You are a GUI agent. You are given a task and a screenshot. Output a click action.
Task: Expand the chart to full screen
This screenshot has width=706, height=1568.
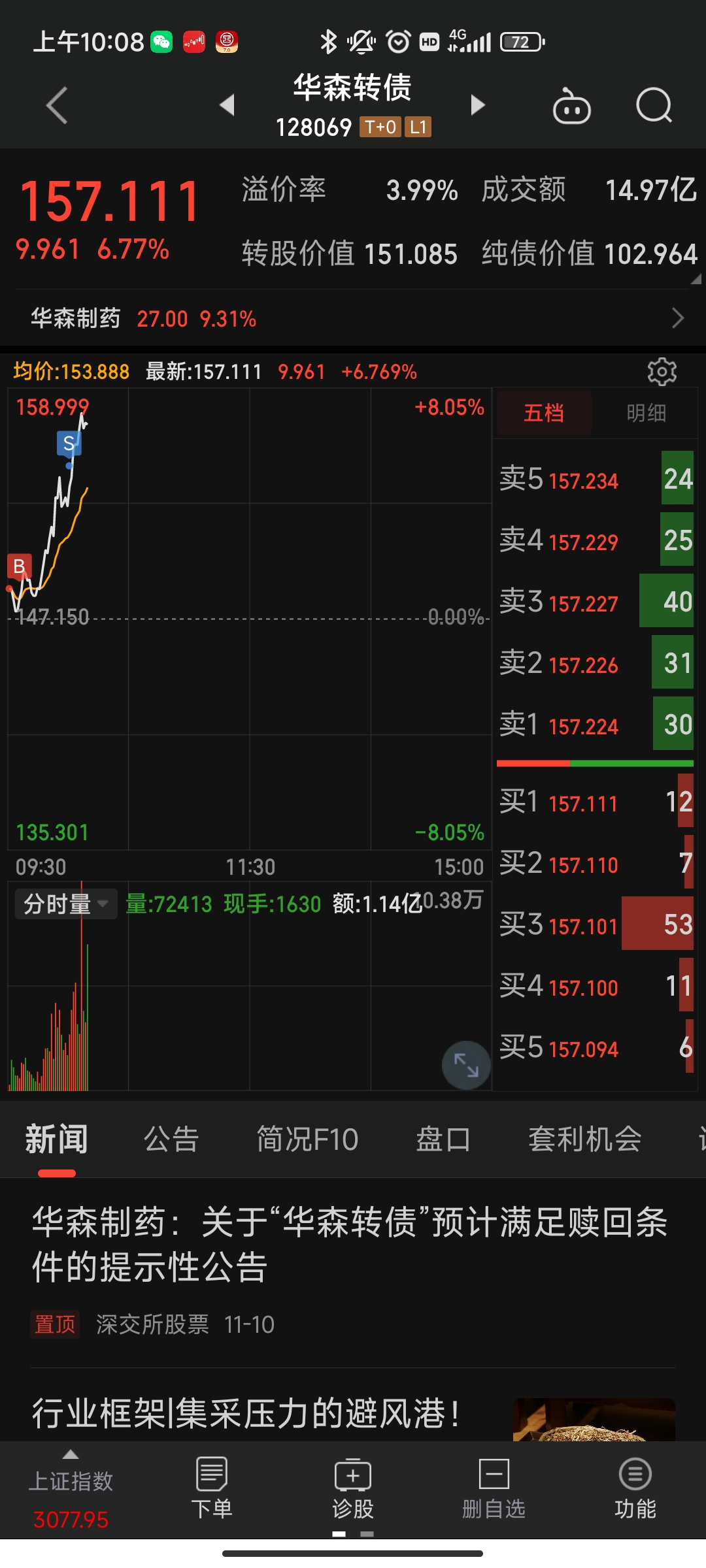[x=466, y=1065]
